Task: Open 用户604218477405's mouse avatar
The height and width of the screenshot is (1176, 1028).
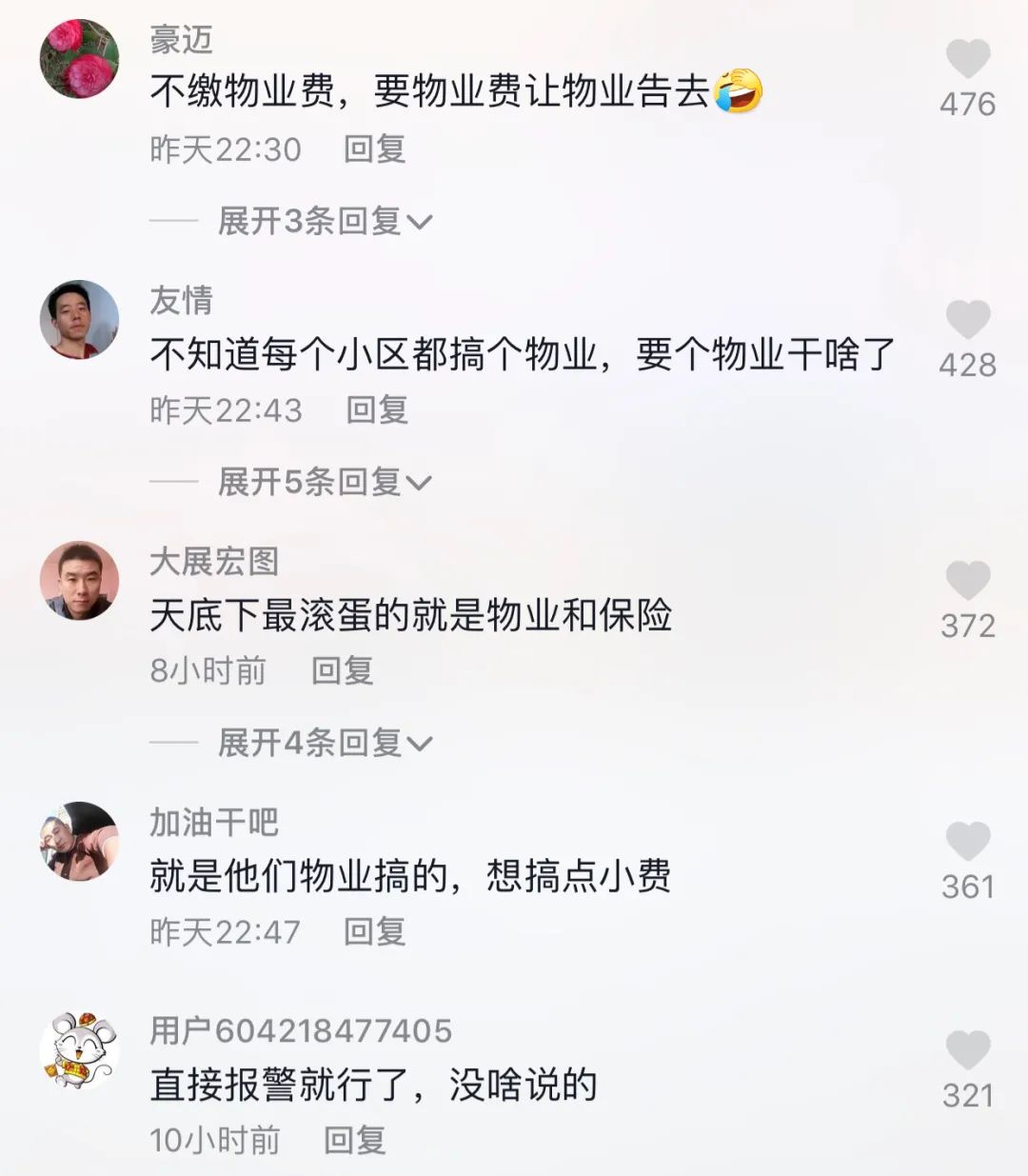Action: click(x=79, y=1050)
